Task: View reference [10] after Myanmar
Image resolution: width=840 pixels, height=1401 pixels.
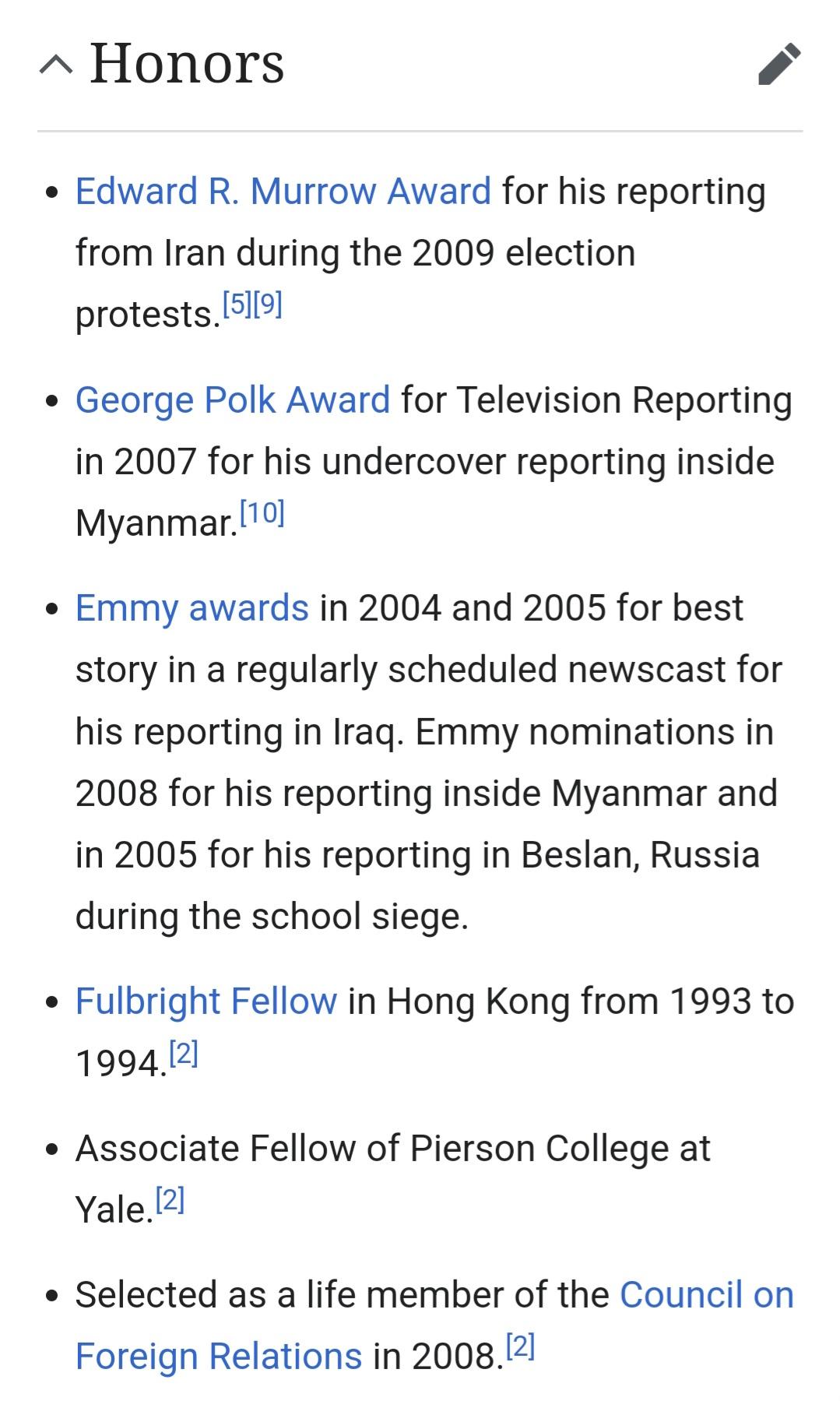Action: click(x=262, y=513)
